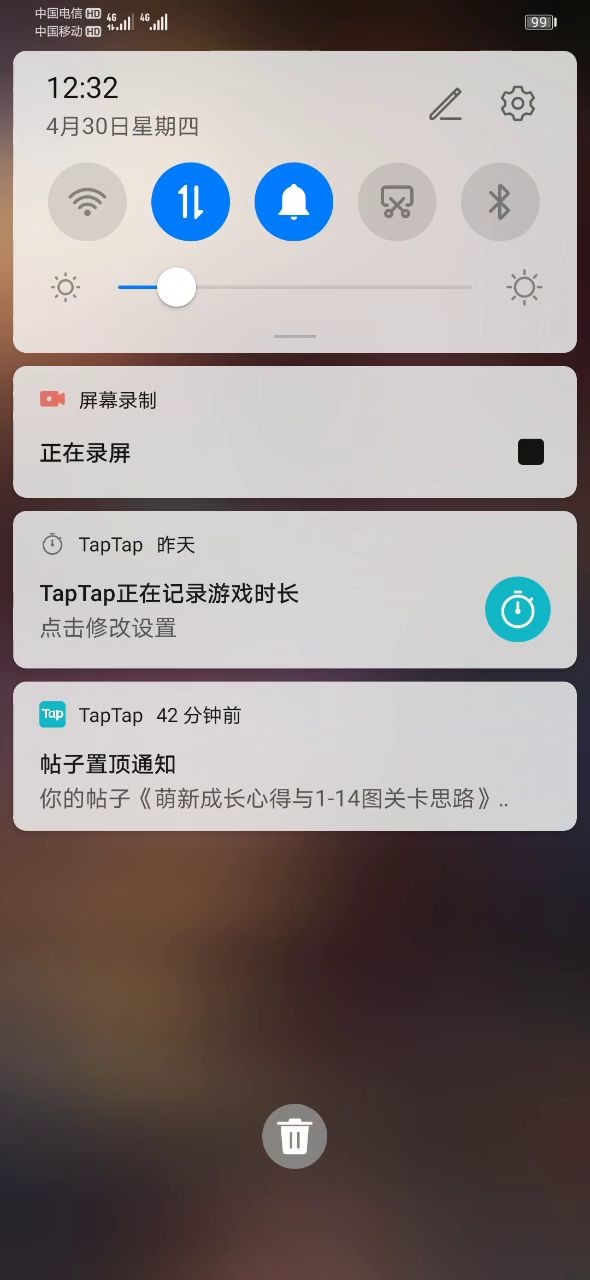Disable mobile data
Image resolution: width=590 pixels, height=1280 pixels.
pos(191,202)
